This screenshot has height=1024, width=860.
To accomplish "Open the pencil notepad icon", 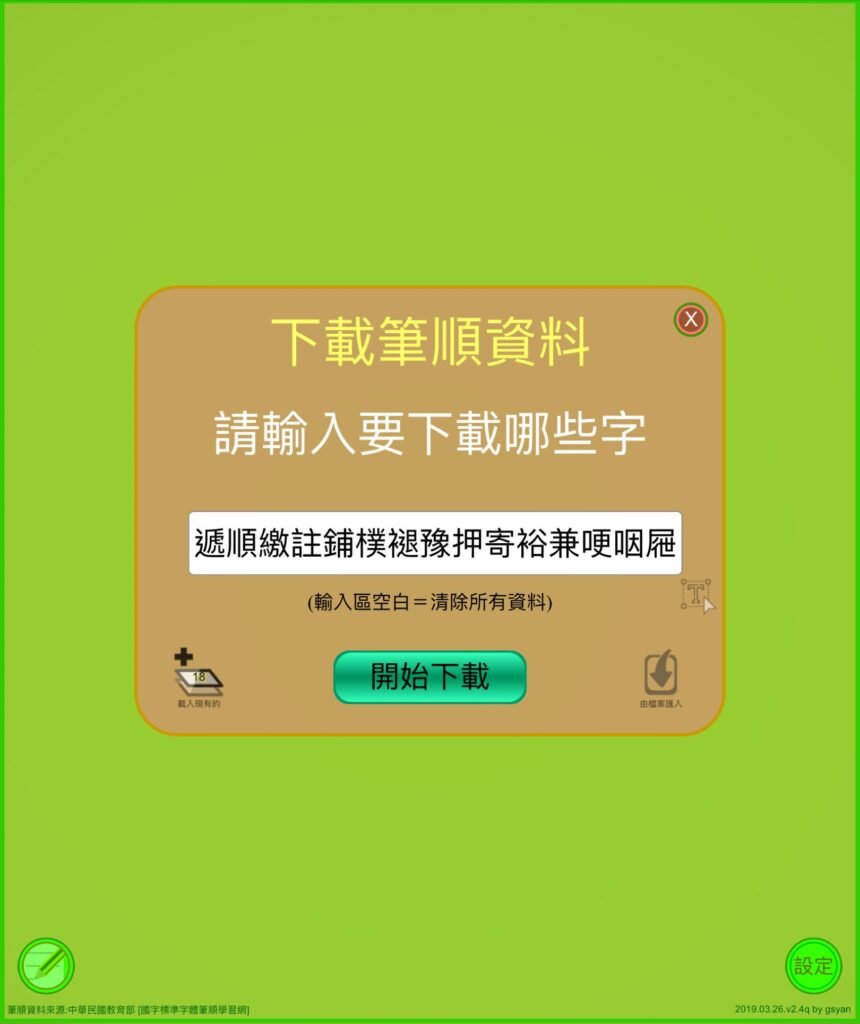I will (46, 965).
